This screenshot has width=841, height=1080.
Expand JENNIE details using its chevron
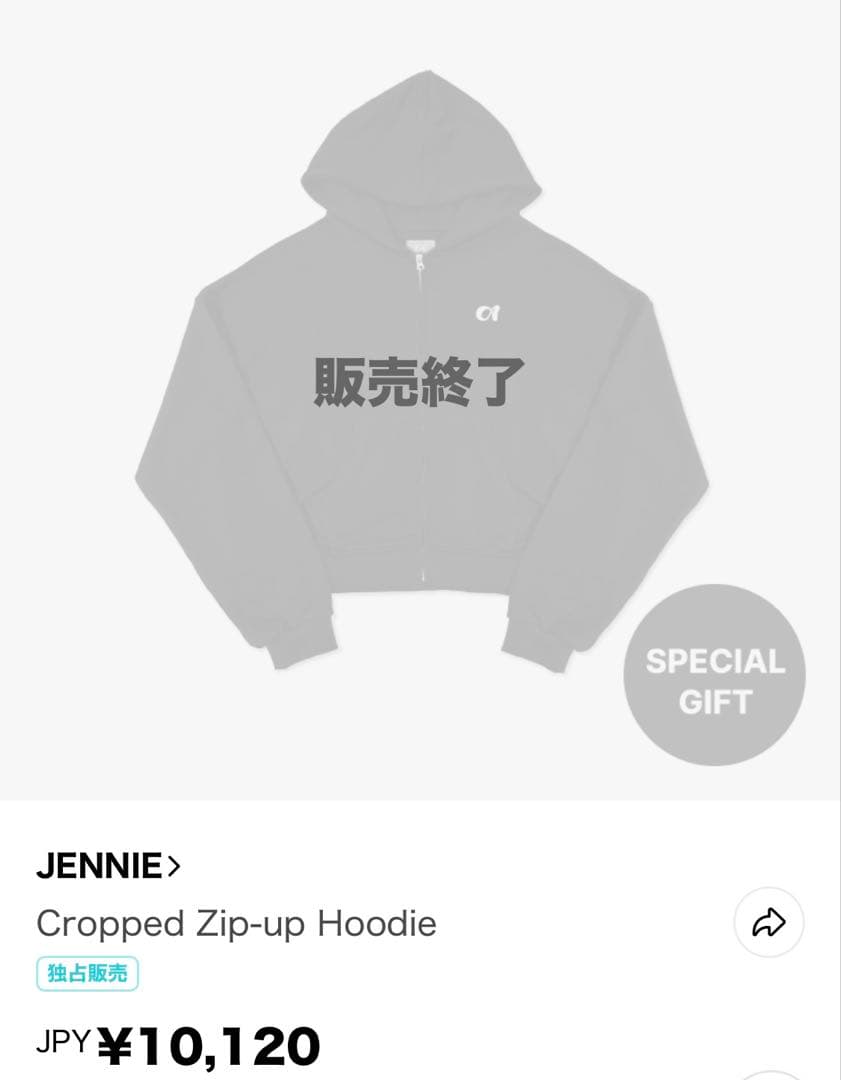177,866
